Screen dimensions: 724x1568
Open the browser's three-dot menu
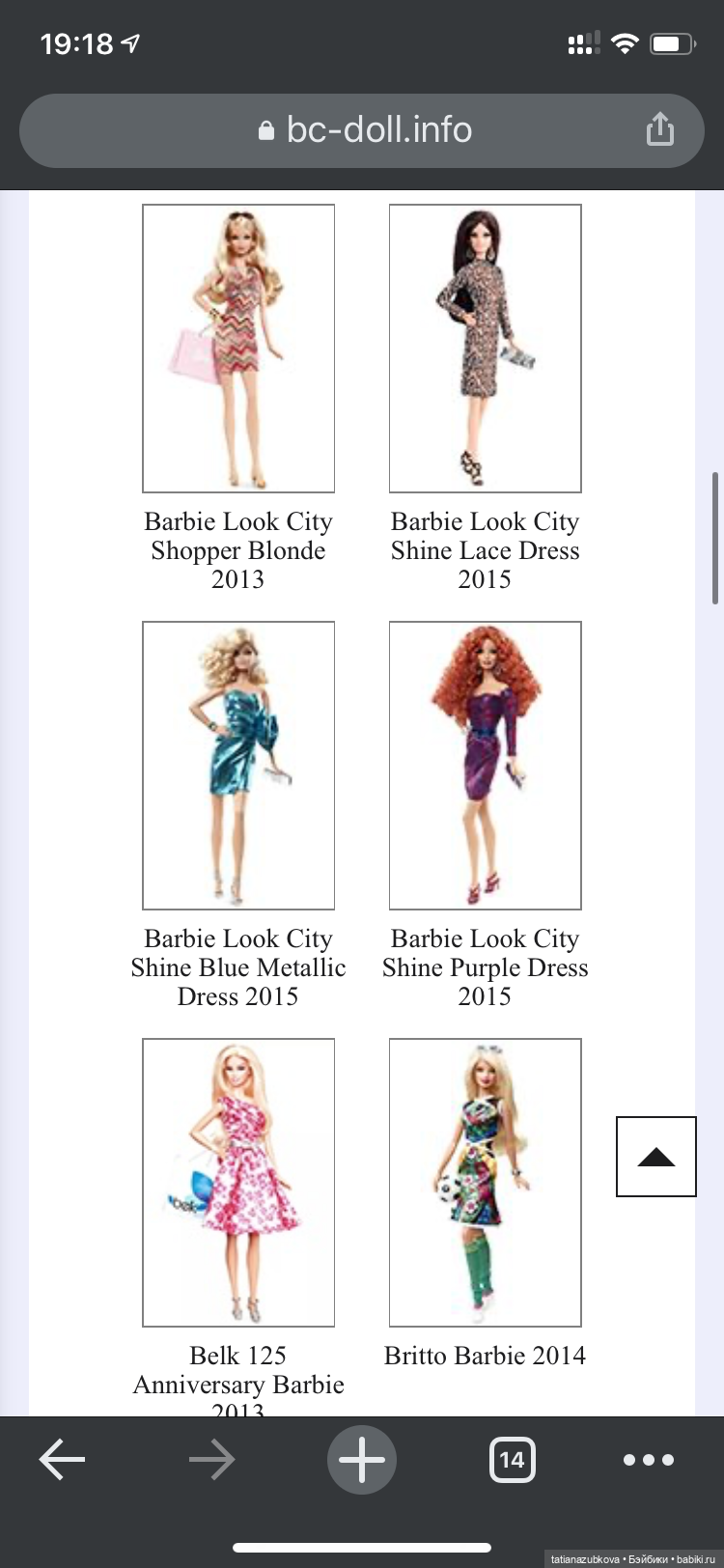648,1460
